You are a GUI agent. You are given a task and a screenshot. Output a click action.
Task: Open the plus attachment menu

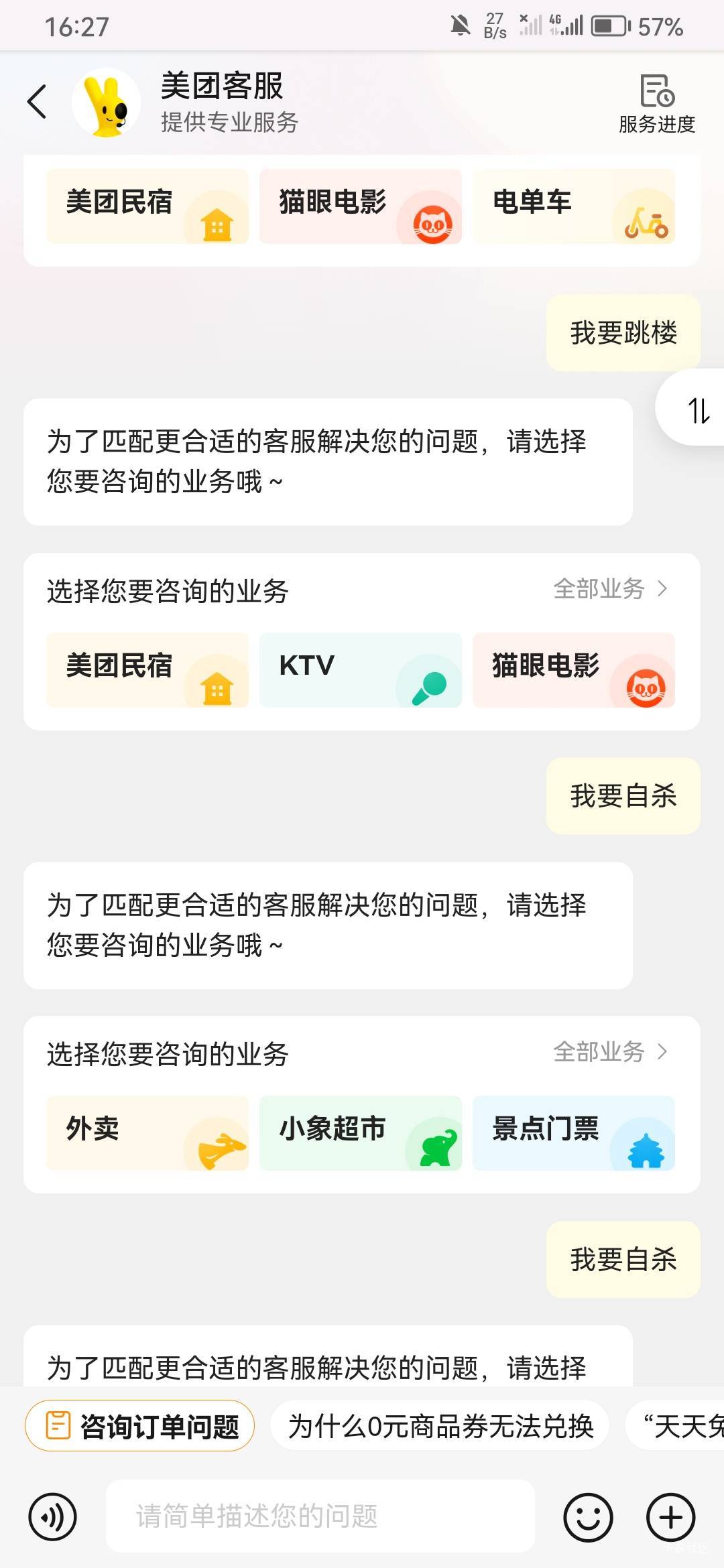point(670,1516)
